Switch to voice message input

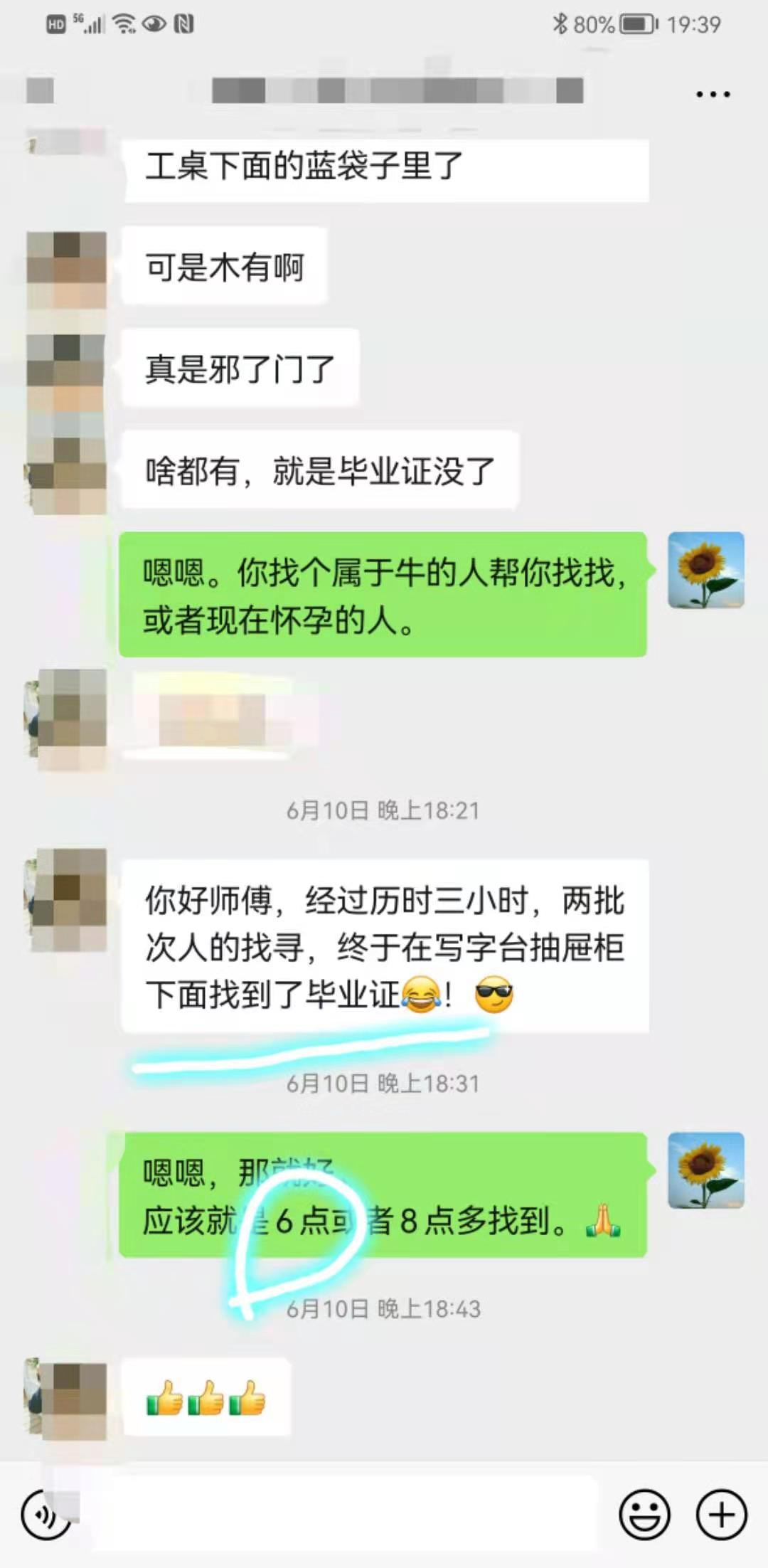click(46, 1515)
